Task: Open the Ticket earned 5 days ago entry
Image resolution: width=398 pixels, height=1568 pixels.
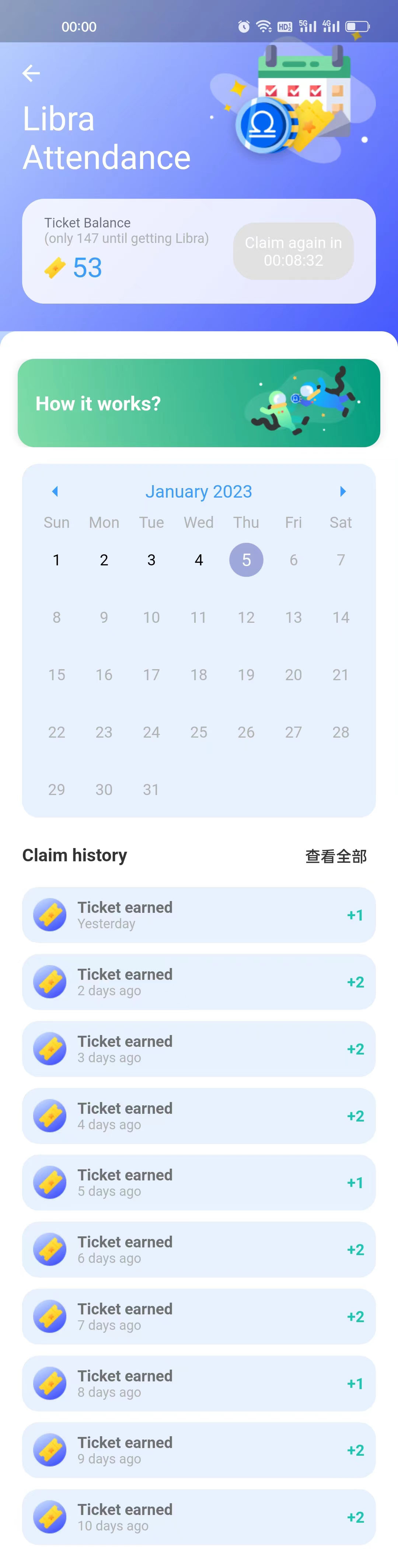Action: point(199,1182)
